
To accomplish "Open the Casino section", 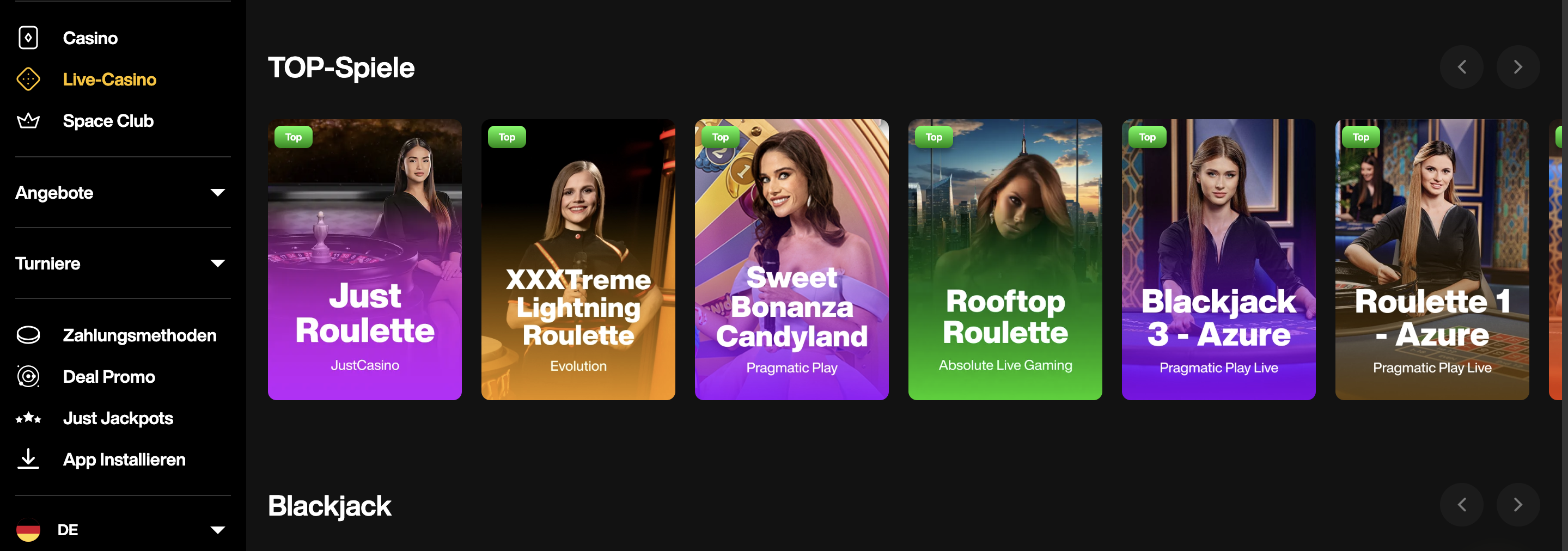I will [89, 38].
